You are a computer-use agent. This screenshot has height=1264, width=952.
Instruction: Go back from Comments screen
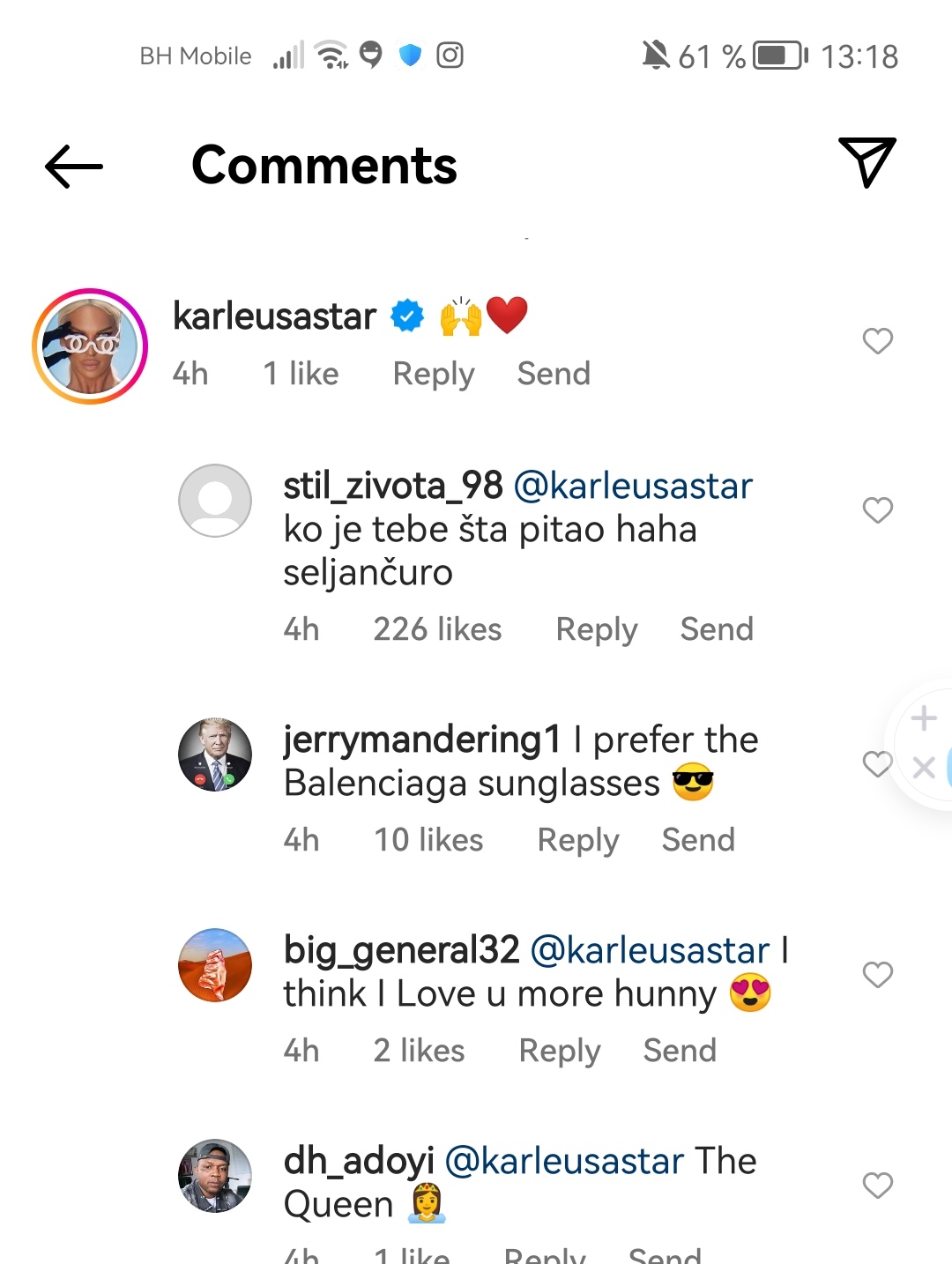pos(74,166)
